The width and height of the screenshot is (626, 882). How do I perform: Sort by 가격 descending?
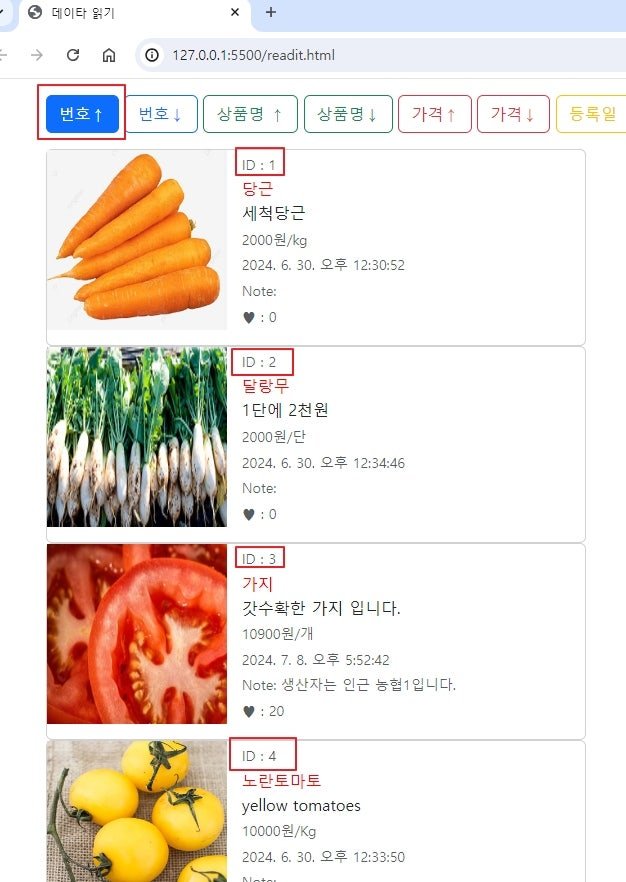tap(513, 114)
